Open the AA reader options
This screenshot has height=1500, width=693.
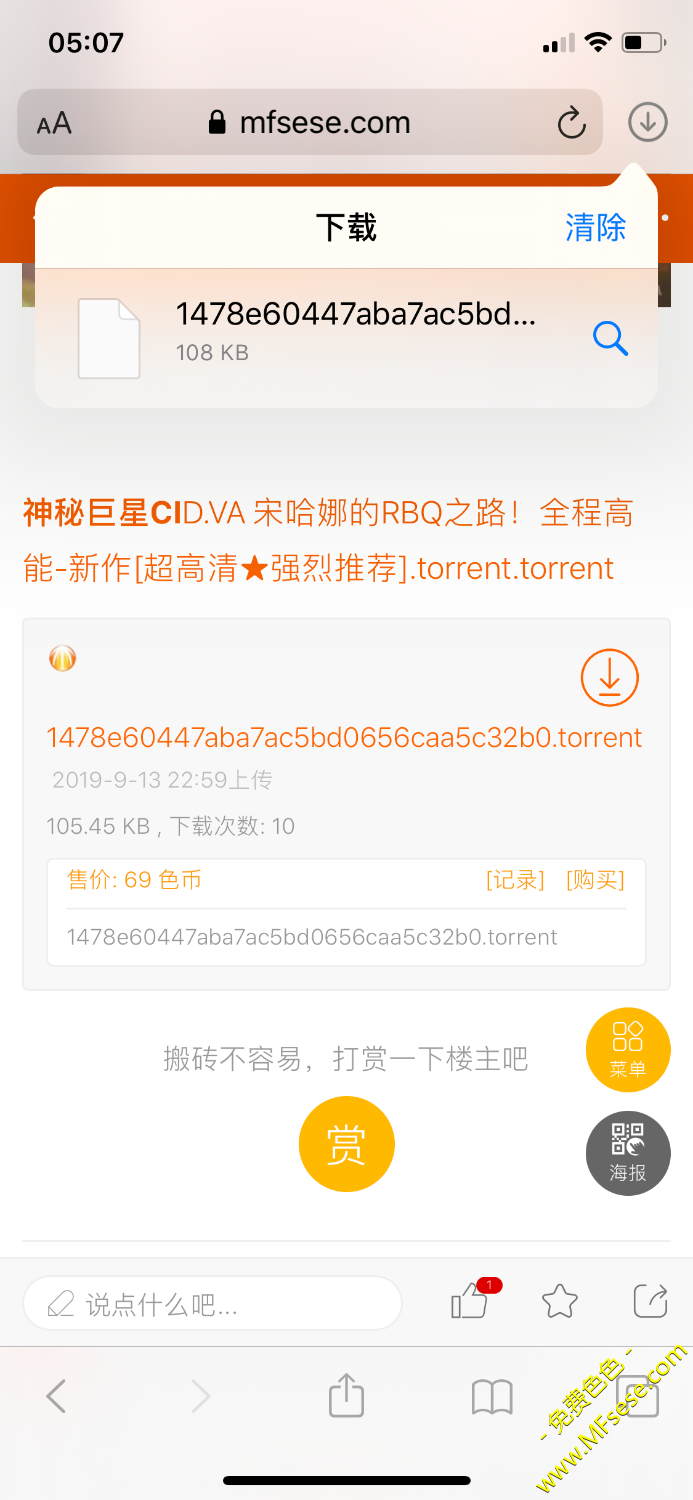(x=54, y=123)
